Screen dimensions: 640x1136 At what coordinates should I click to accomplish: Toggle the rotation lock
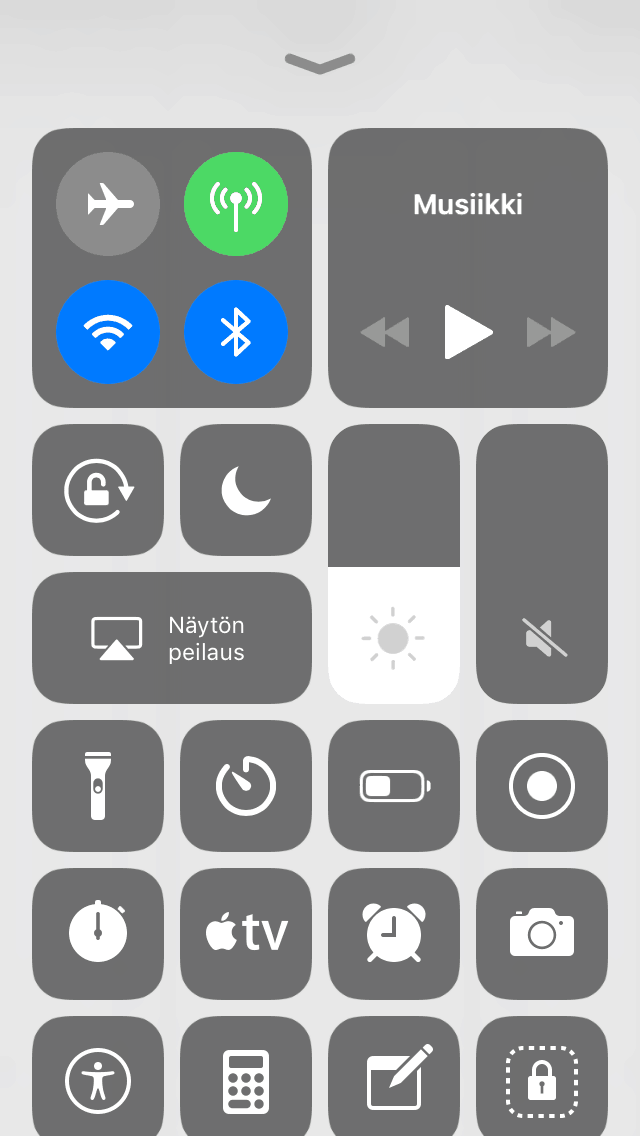coord(98,490)
